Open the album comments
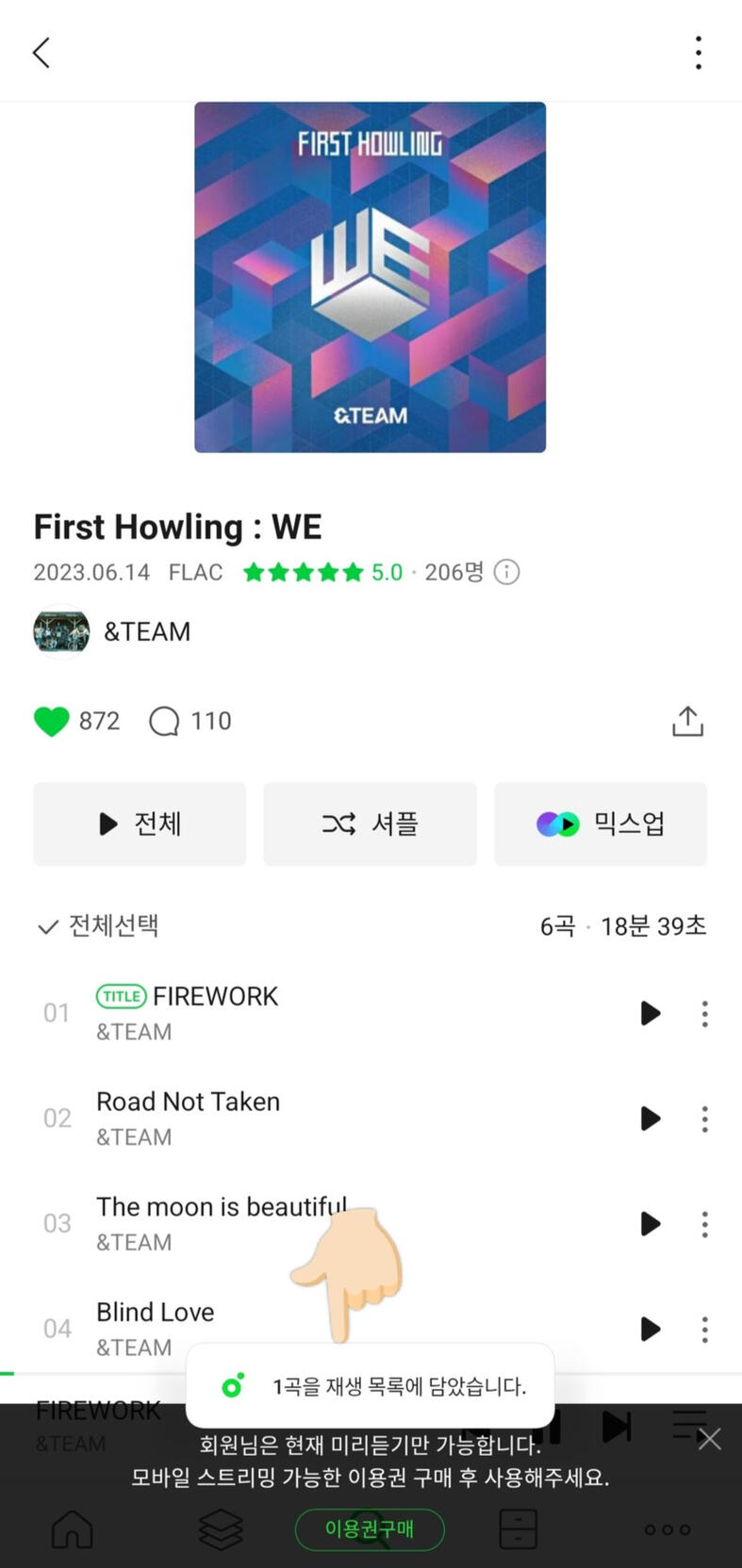The image size is (742, 1568). point(164,722)
